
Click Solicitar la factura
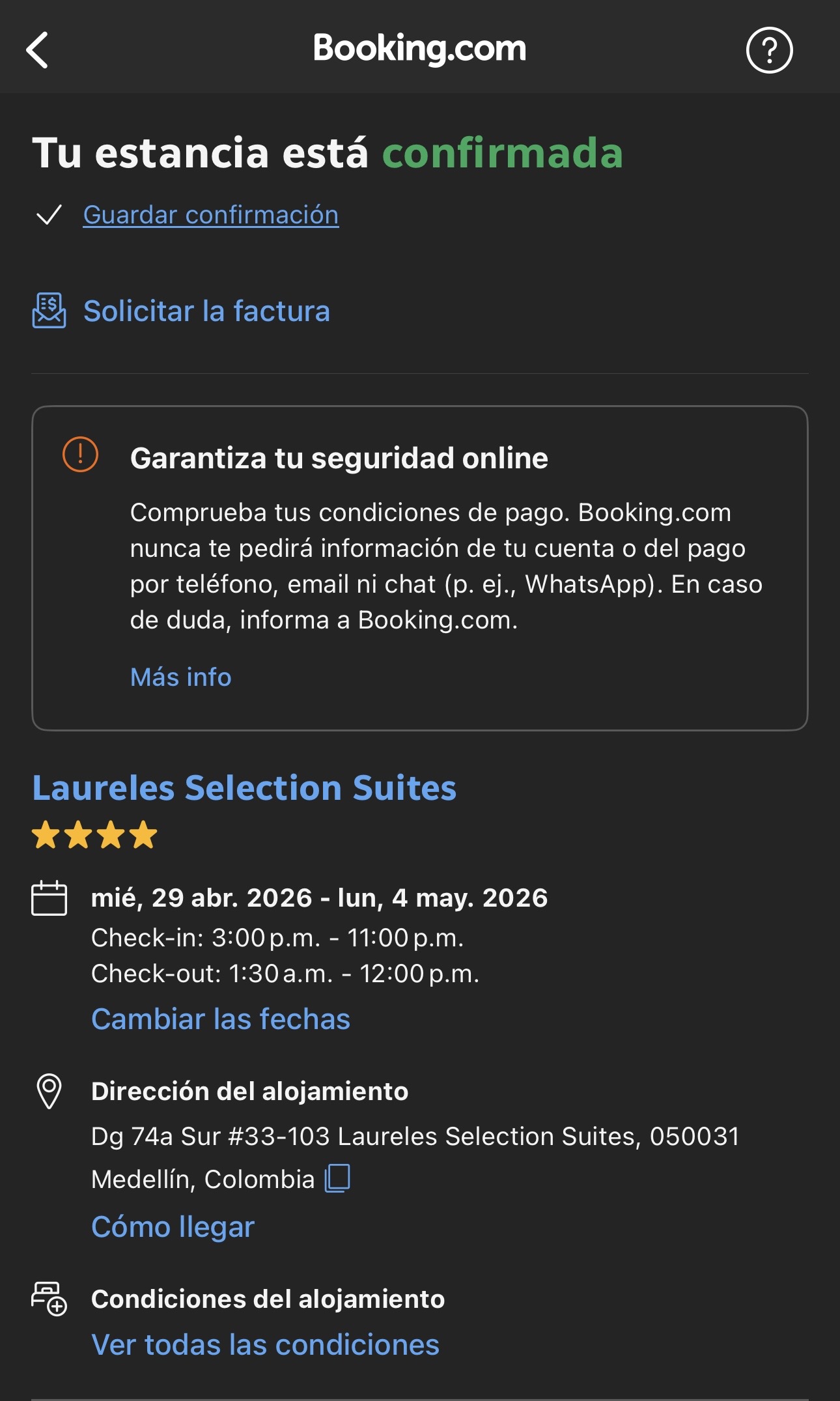click(x=205, y=311)
